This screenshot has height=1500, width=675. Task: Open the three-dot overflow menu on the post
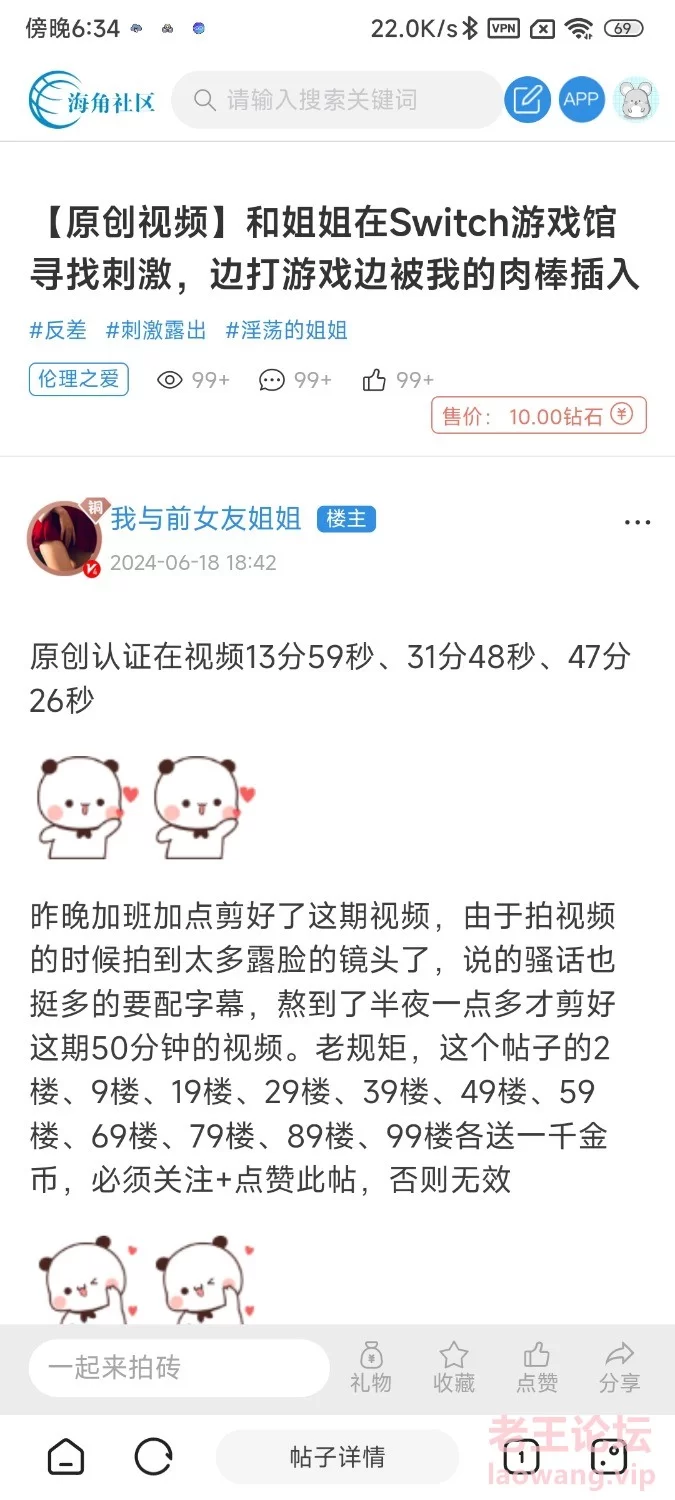637,523
